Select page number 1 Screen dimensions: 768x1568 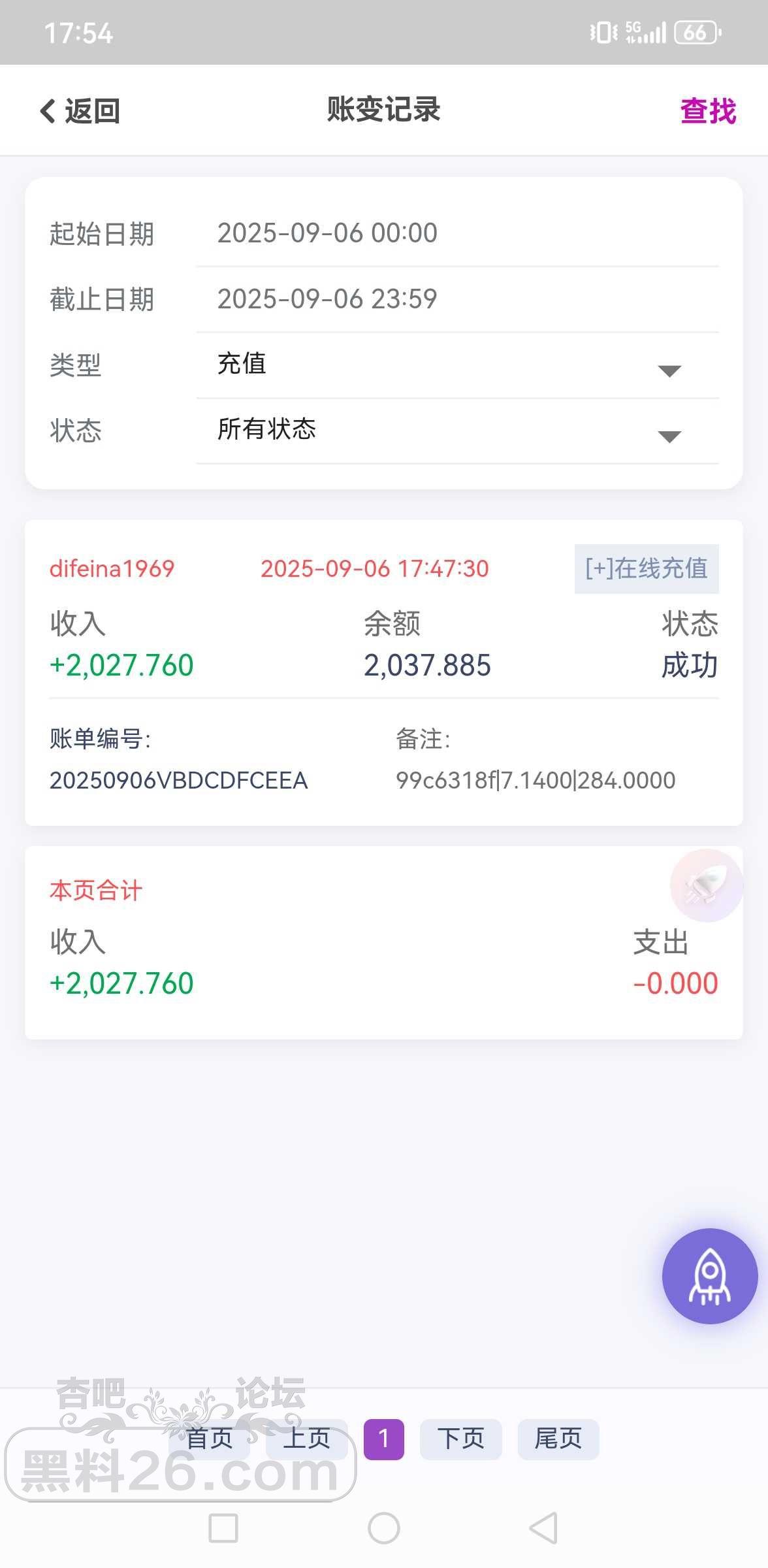click(383, 1439)
